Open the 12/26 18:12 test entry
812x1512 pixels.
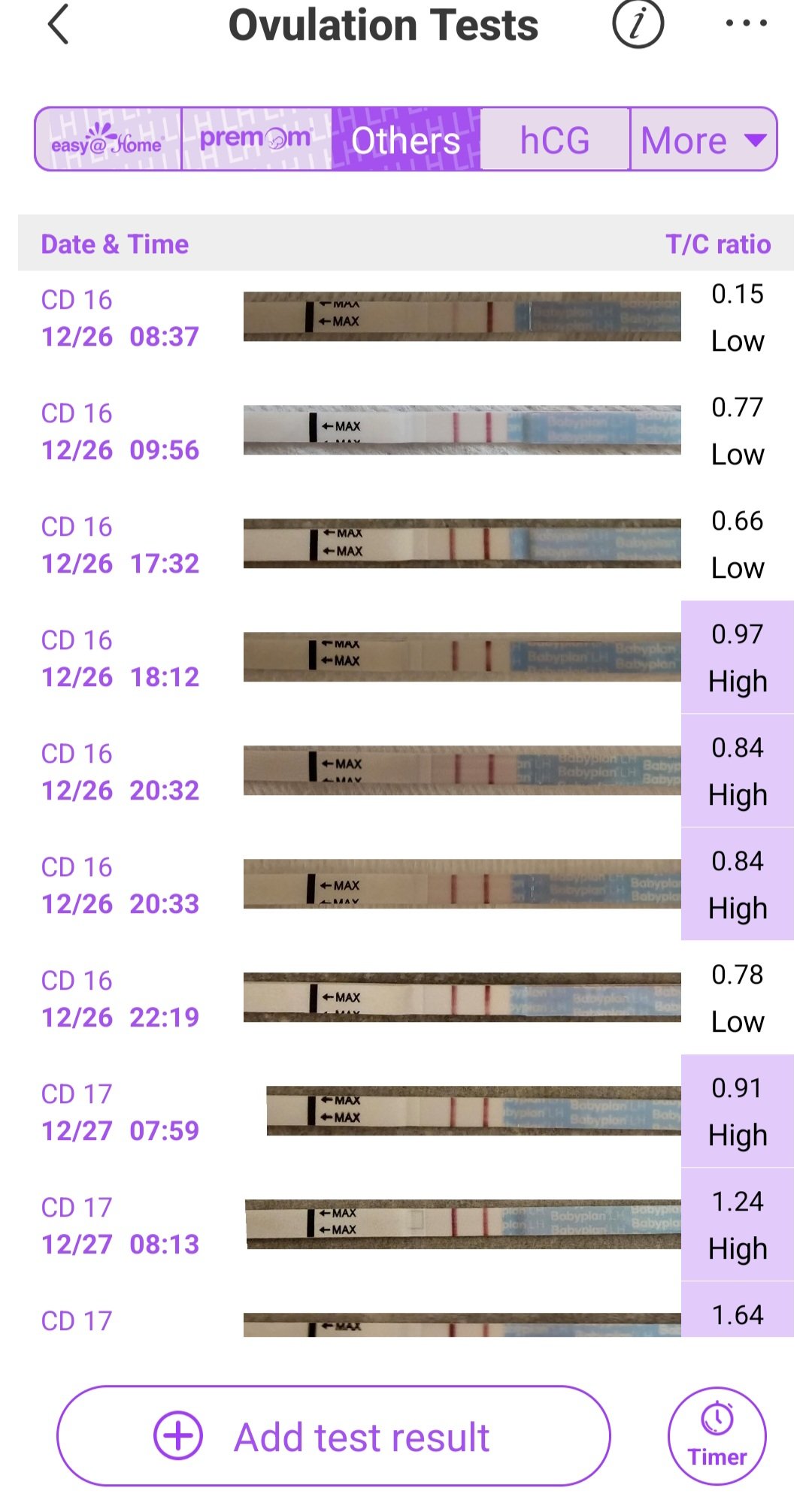pyautogui.click(x=406, y=658)
